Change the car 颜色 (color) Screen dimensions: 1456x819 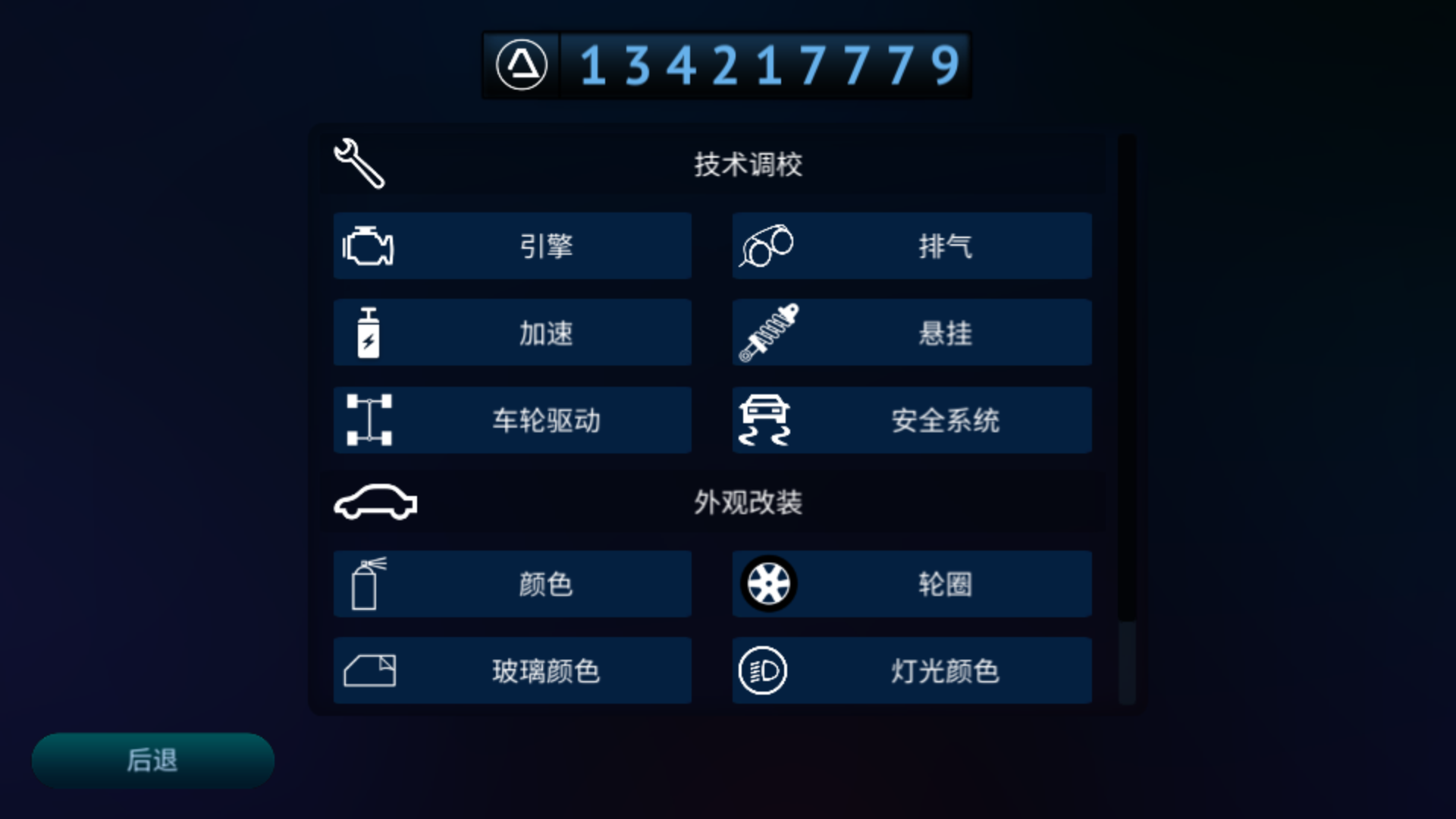point(512,584)
